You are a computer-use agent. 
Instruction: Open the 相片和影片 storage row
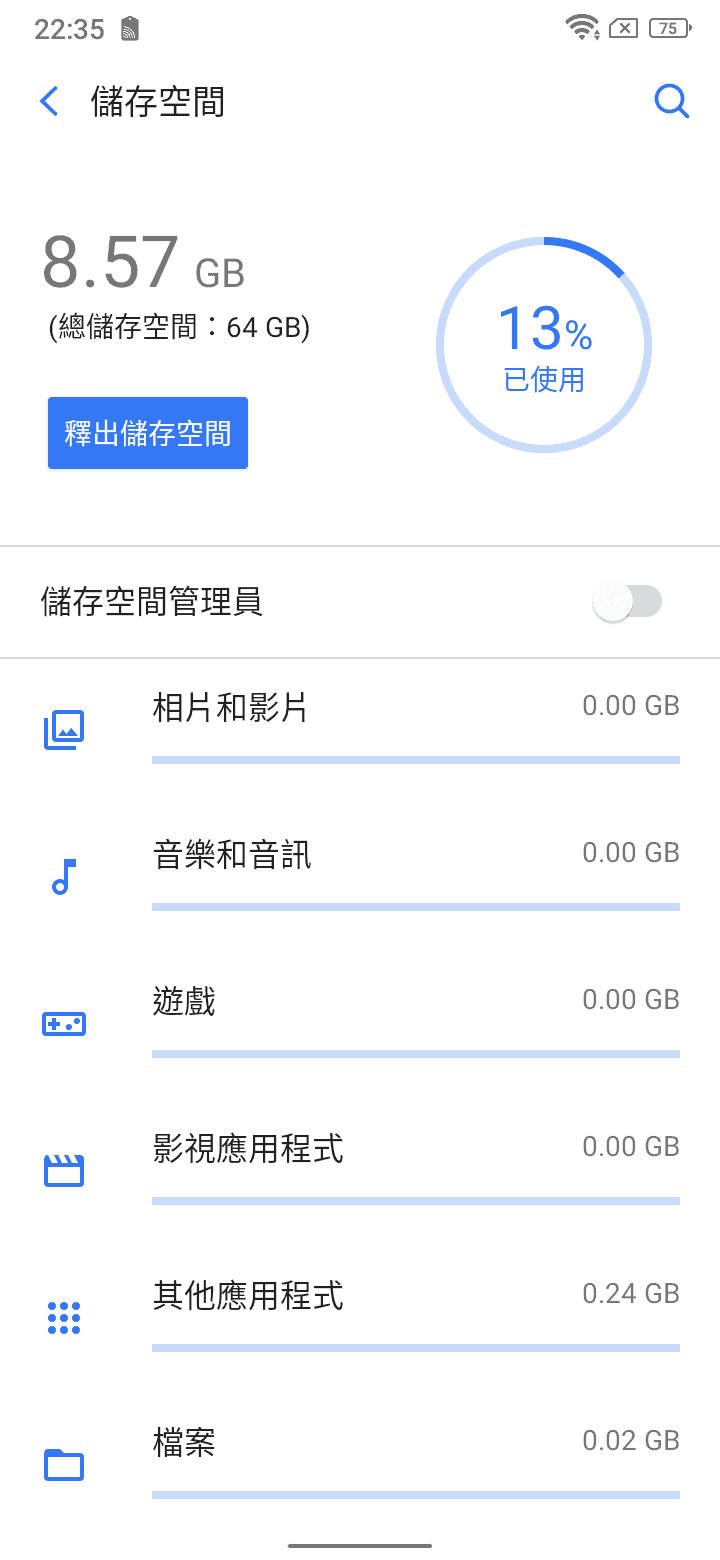360,731
